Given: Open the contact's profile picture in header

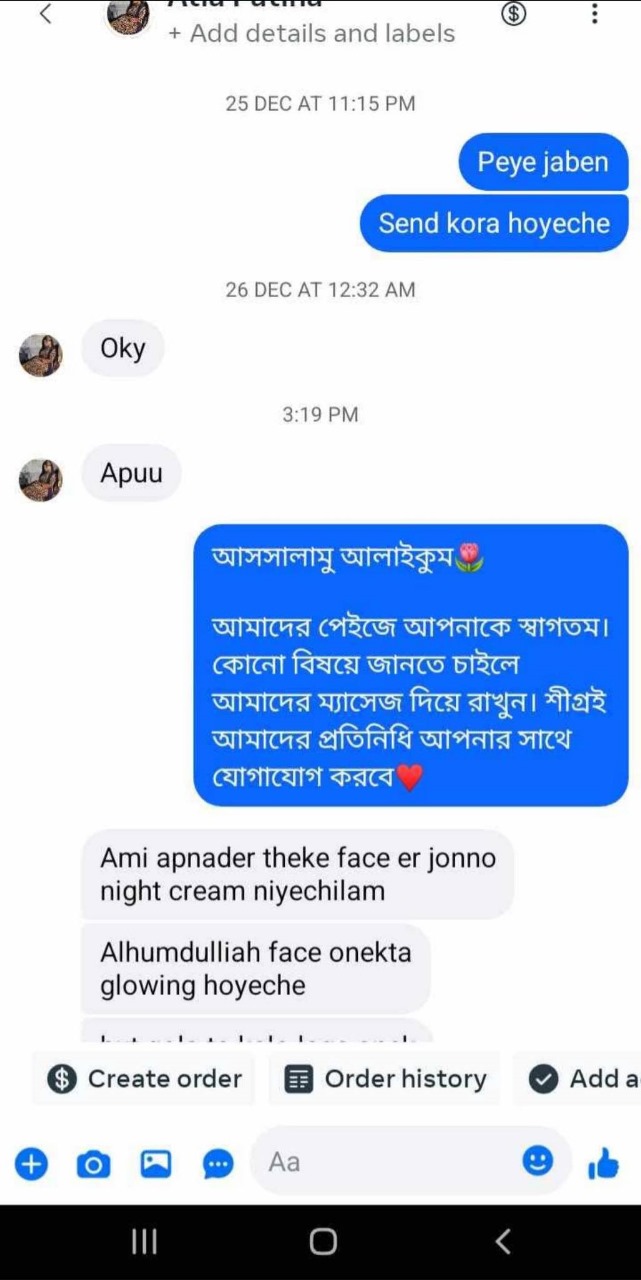Looking at the screenshot, I should point(130,16).
